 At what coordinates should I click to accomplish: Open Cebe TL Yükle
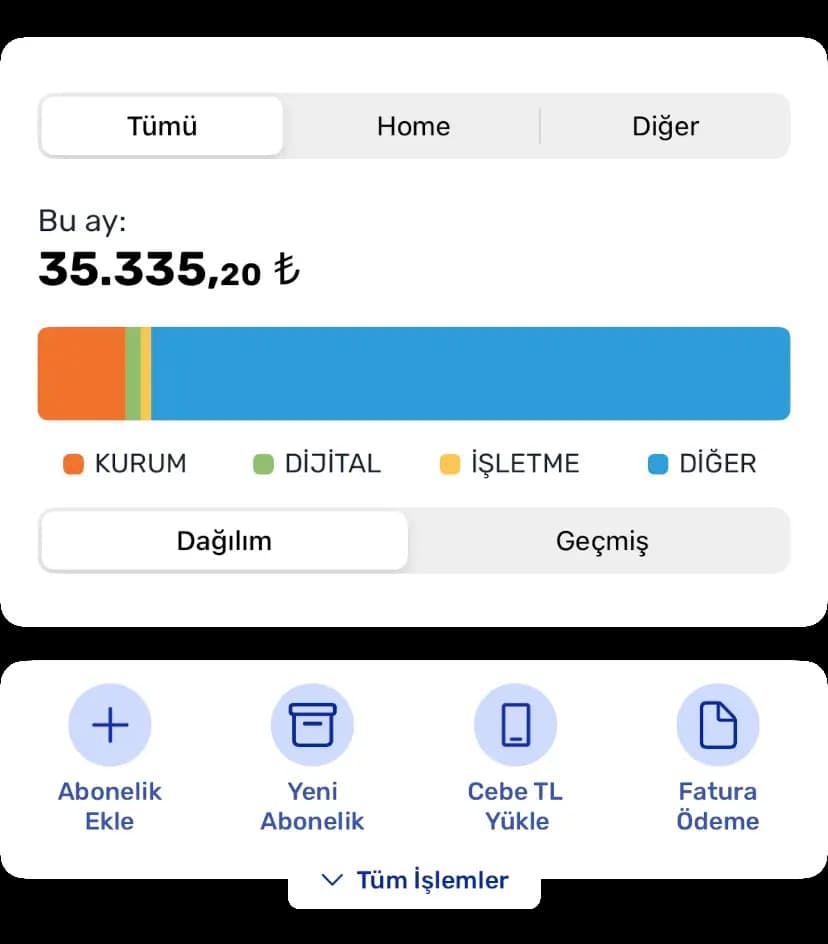[x=515, y=725]
